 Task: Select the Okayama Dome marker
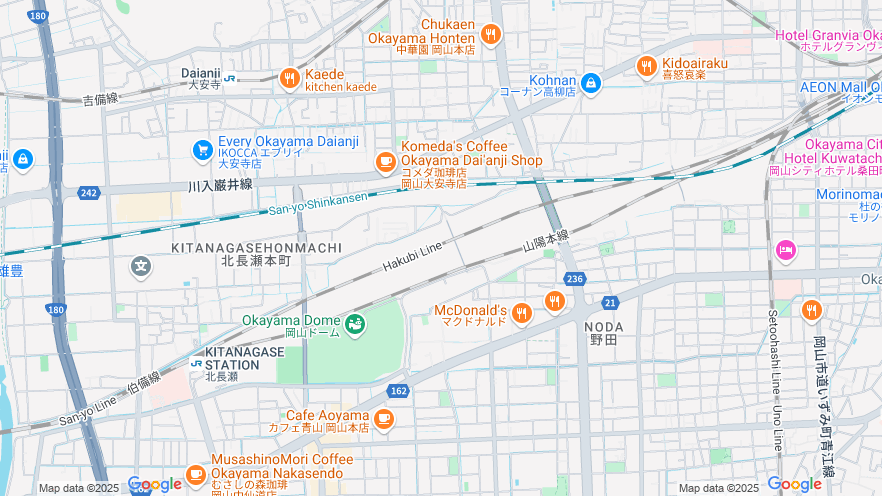point(354,323)
